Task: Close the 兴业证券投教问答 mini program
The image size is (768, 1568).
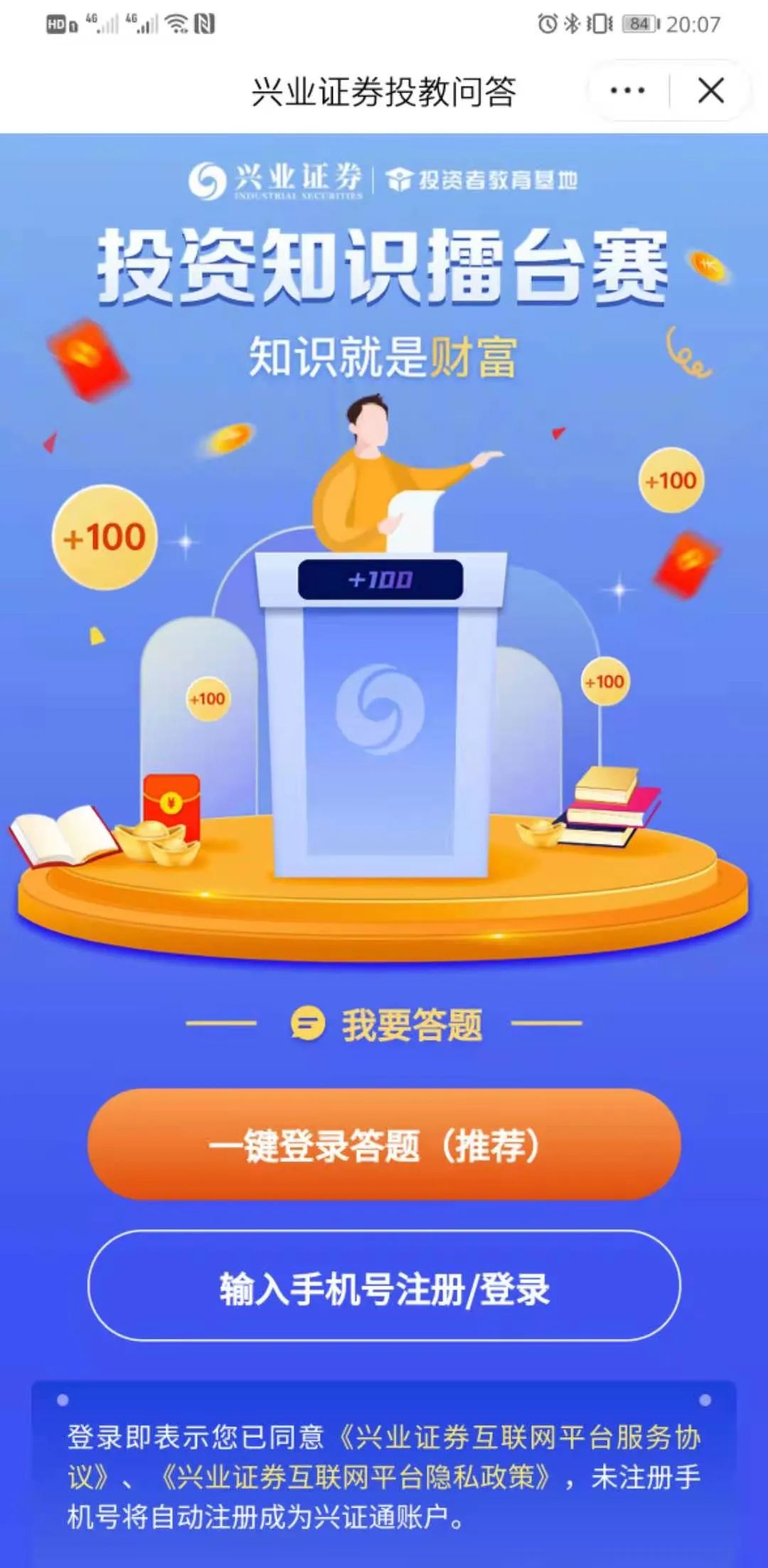Action: 710,91
